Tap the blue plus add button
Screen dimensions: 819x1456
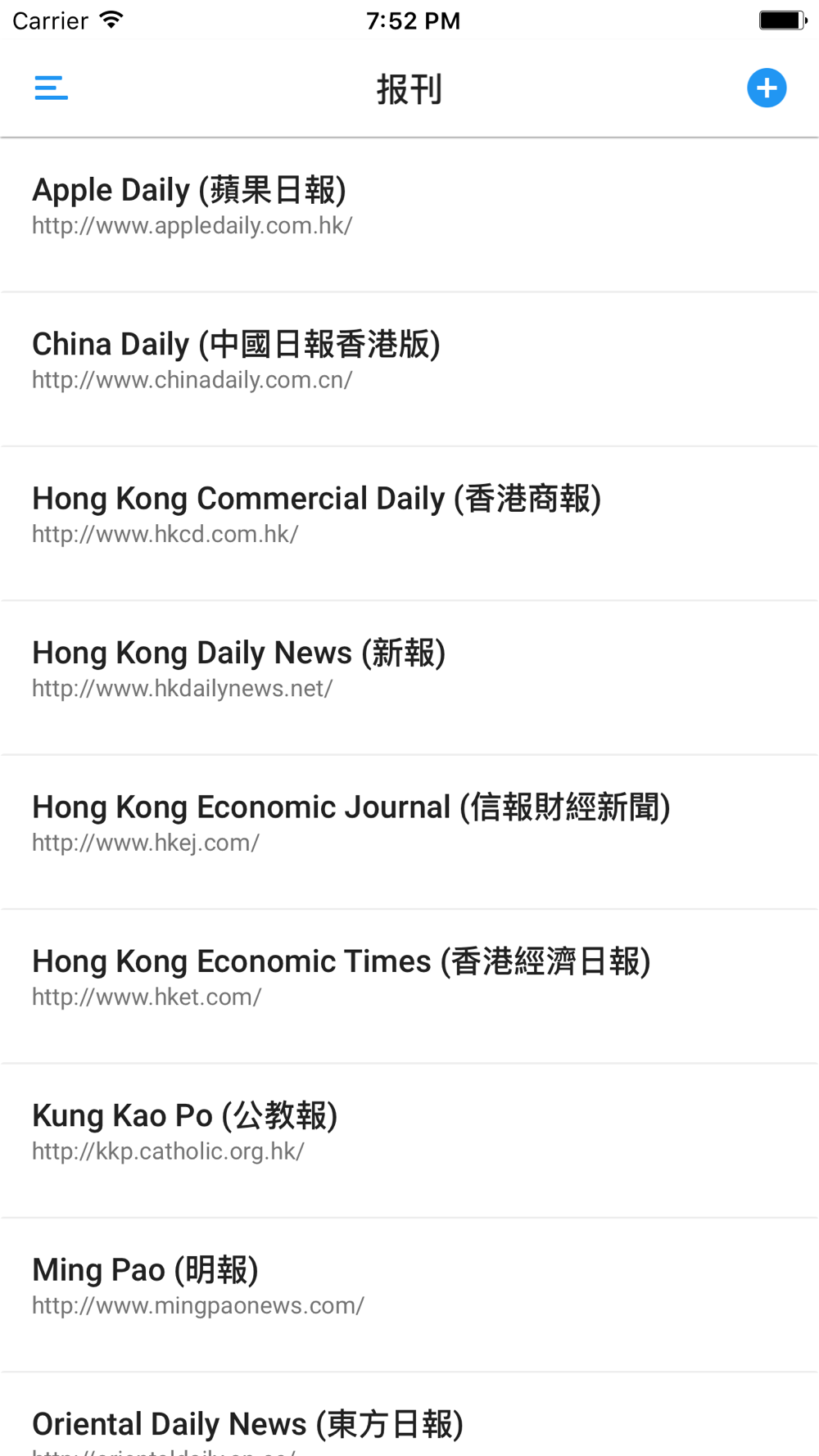(767, 88)
